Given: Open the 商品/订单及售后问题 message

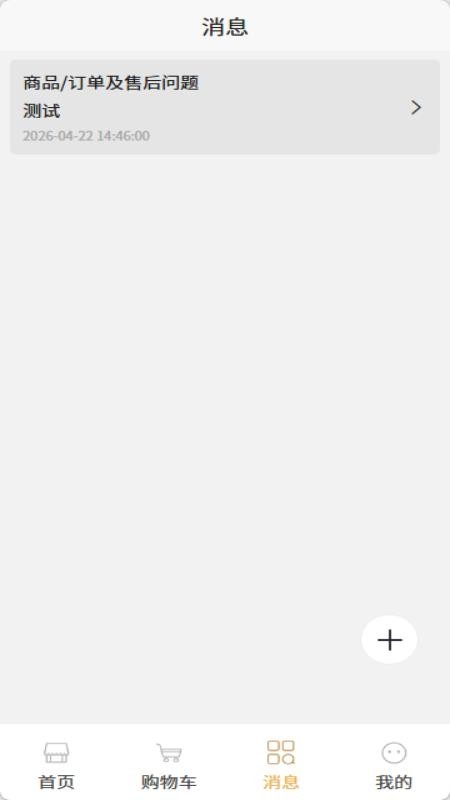Looking at the screenshot, I should (225, 107).
